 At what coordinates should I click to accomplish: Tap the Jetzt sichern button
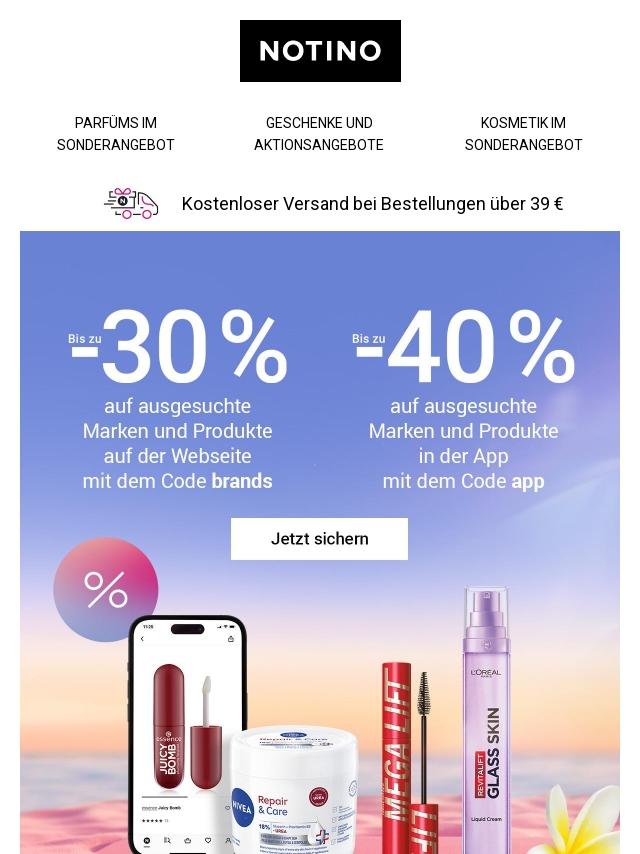(319, 539)
